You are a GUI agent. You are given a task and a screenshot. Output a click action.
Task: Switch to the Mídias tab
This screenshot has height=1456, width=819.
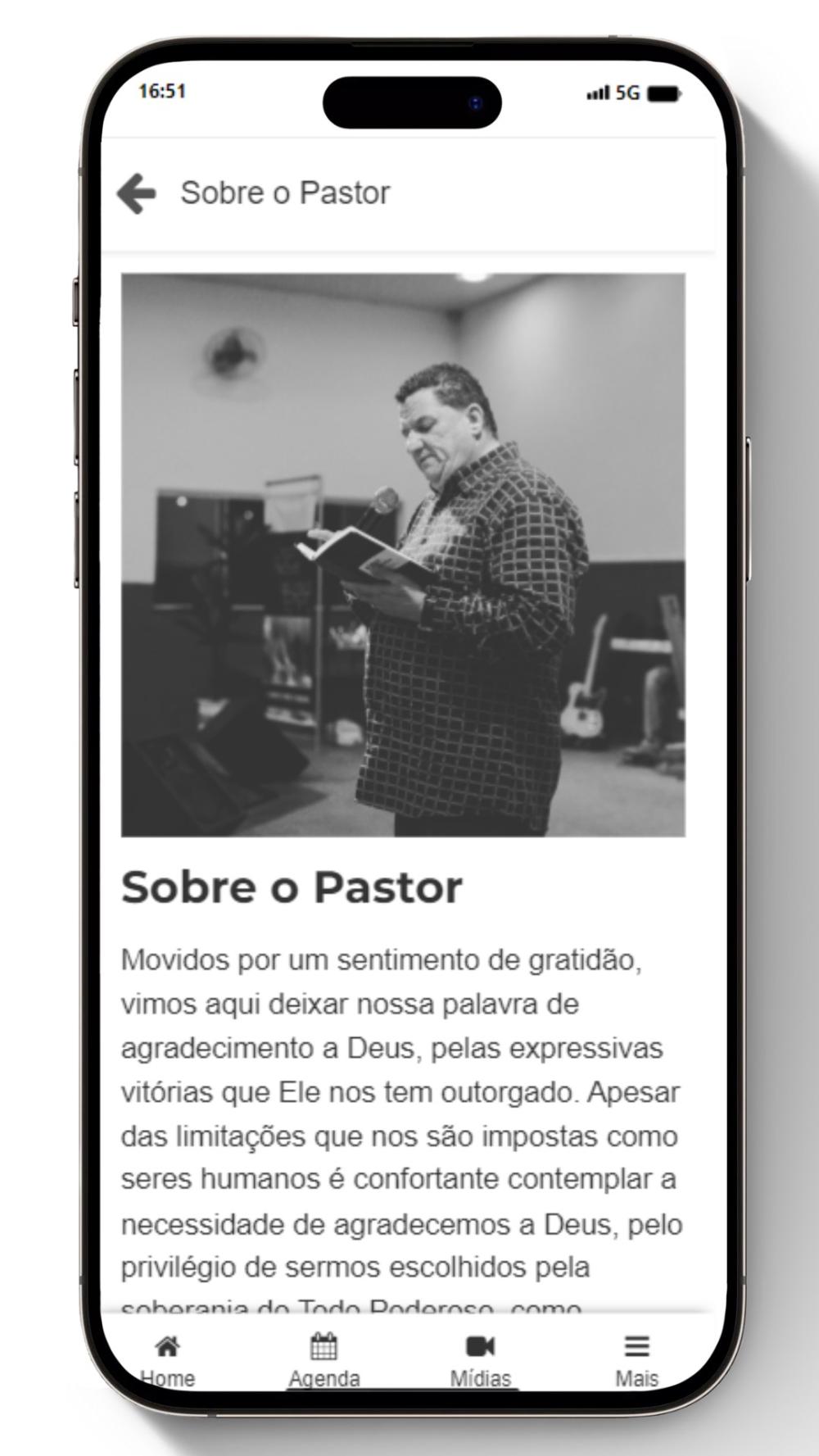(x=481, y=1362)
